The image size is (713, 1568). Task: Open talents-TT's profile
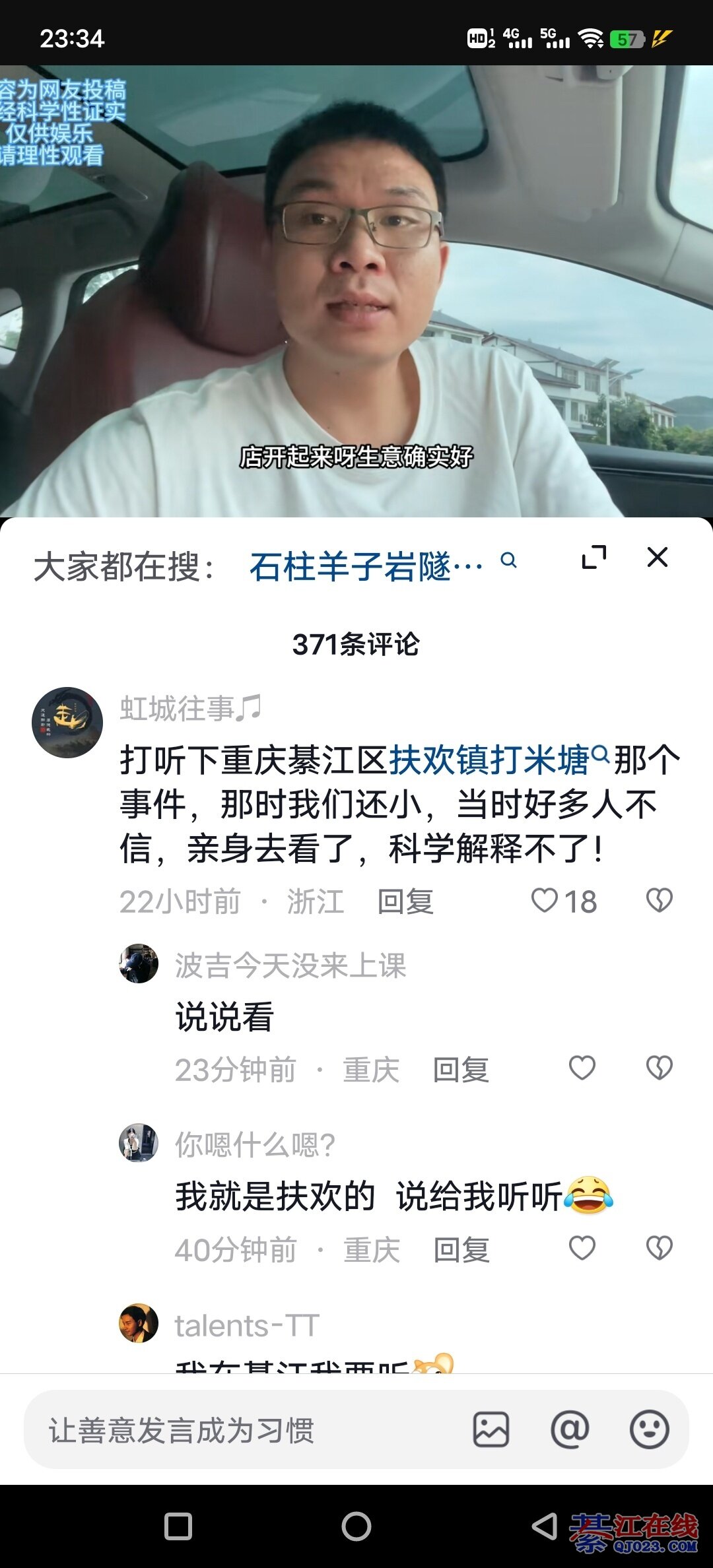pyautogui.click(x=139, y=1323)
